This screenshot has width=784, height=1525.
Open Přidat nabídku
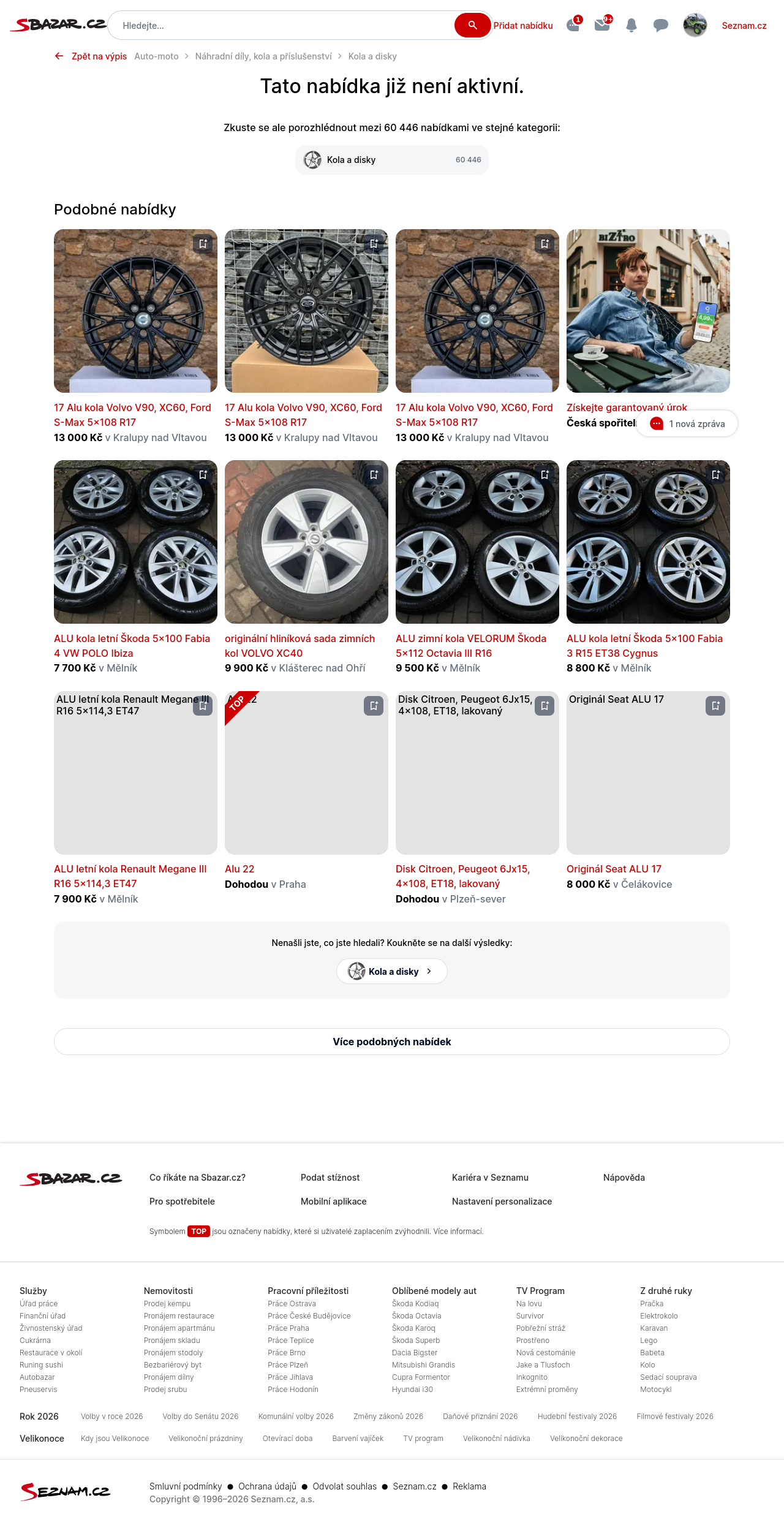(x=523, y=26)
